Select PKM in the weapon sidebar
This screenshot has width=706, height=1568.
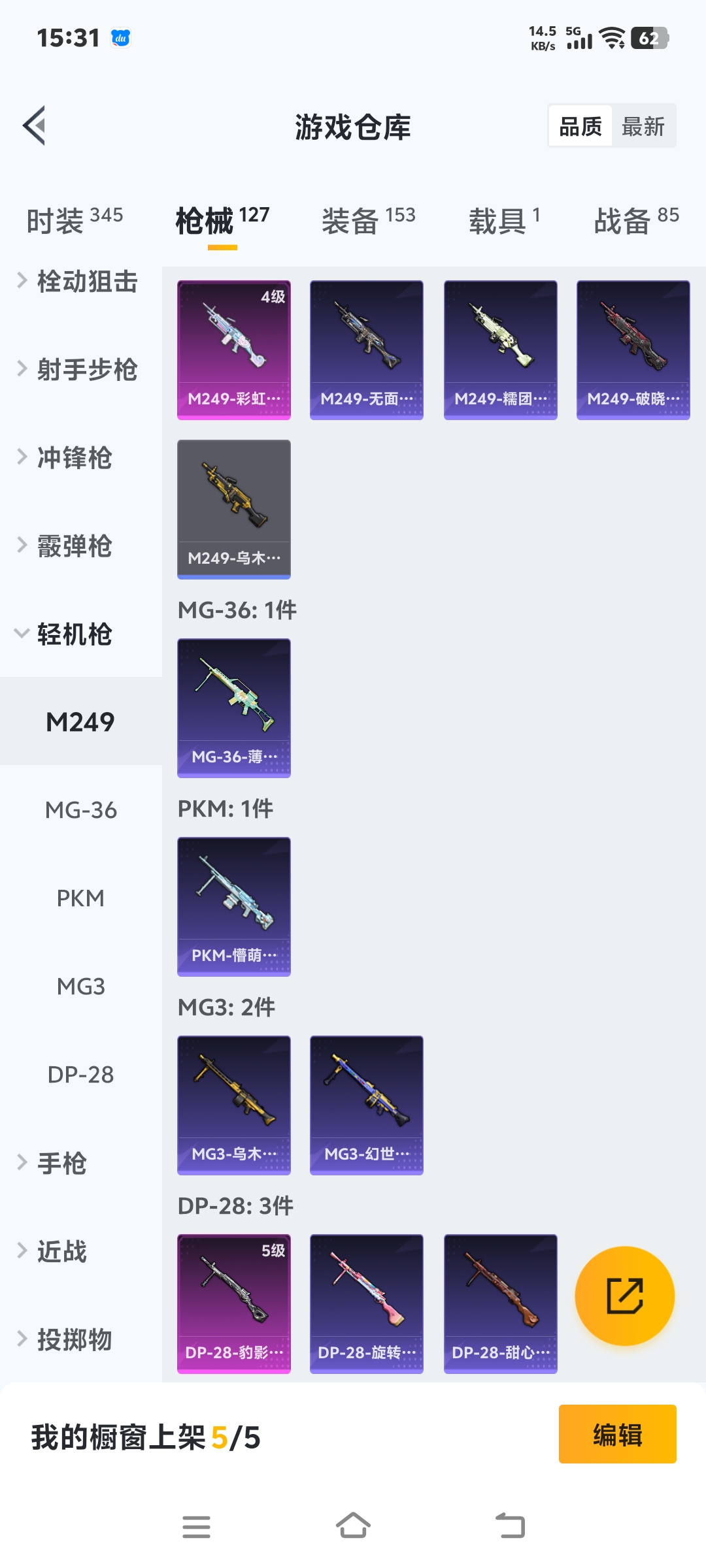tap(81, 898)
